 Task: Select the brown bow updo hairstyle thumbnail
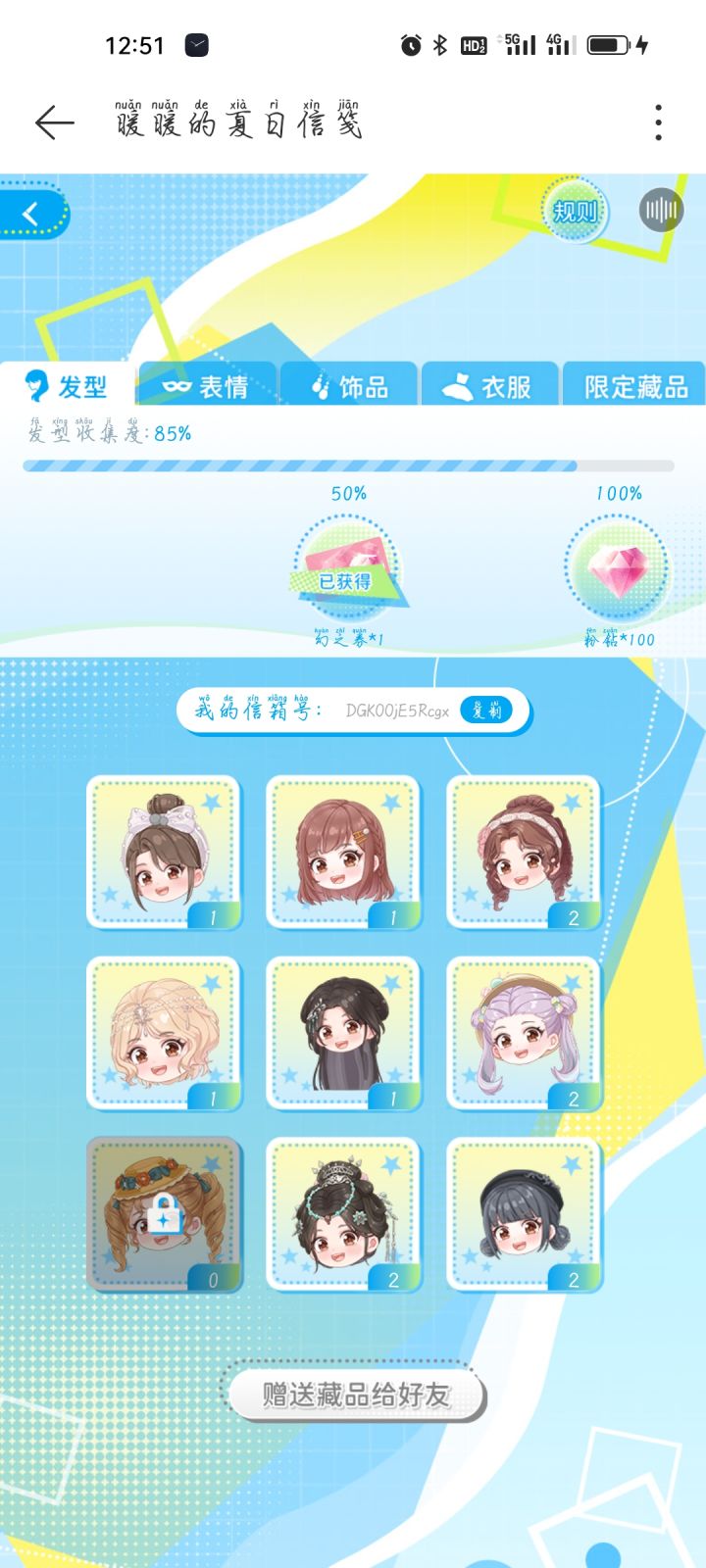(164, 851)
